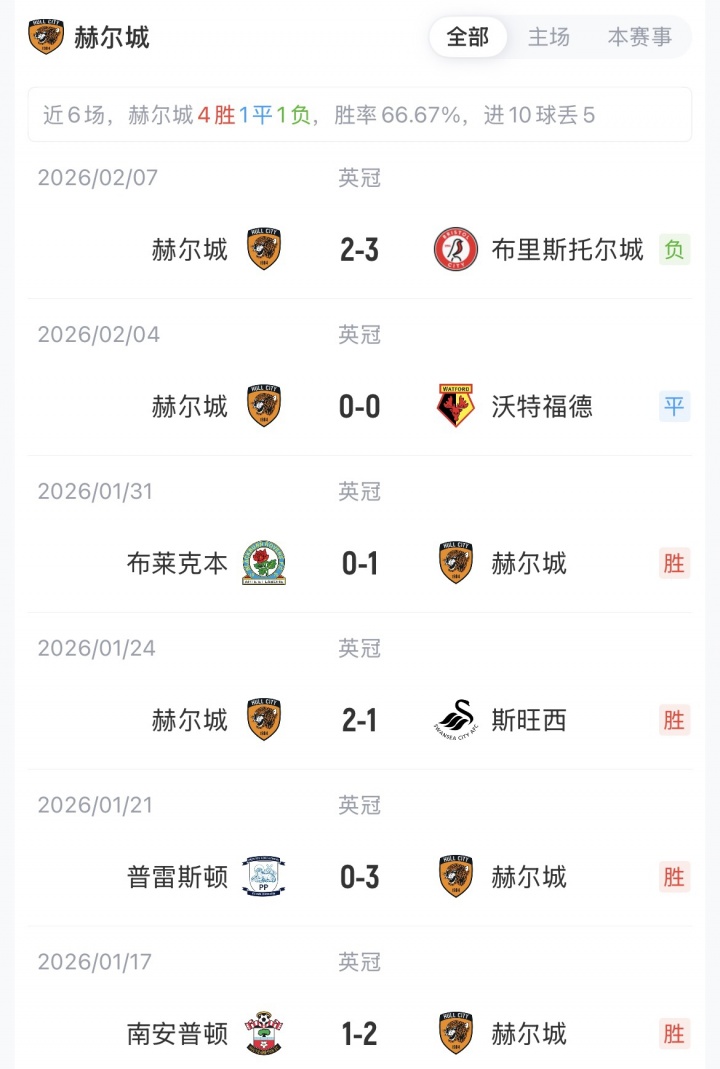Viewport: 720px width, 1069px height.
Task: Open the 赫尔城 vs 斯旺西 match
Action: (360, 720)
